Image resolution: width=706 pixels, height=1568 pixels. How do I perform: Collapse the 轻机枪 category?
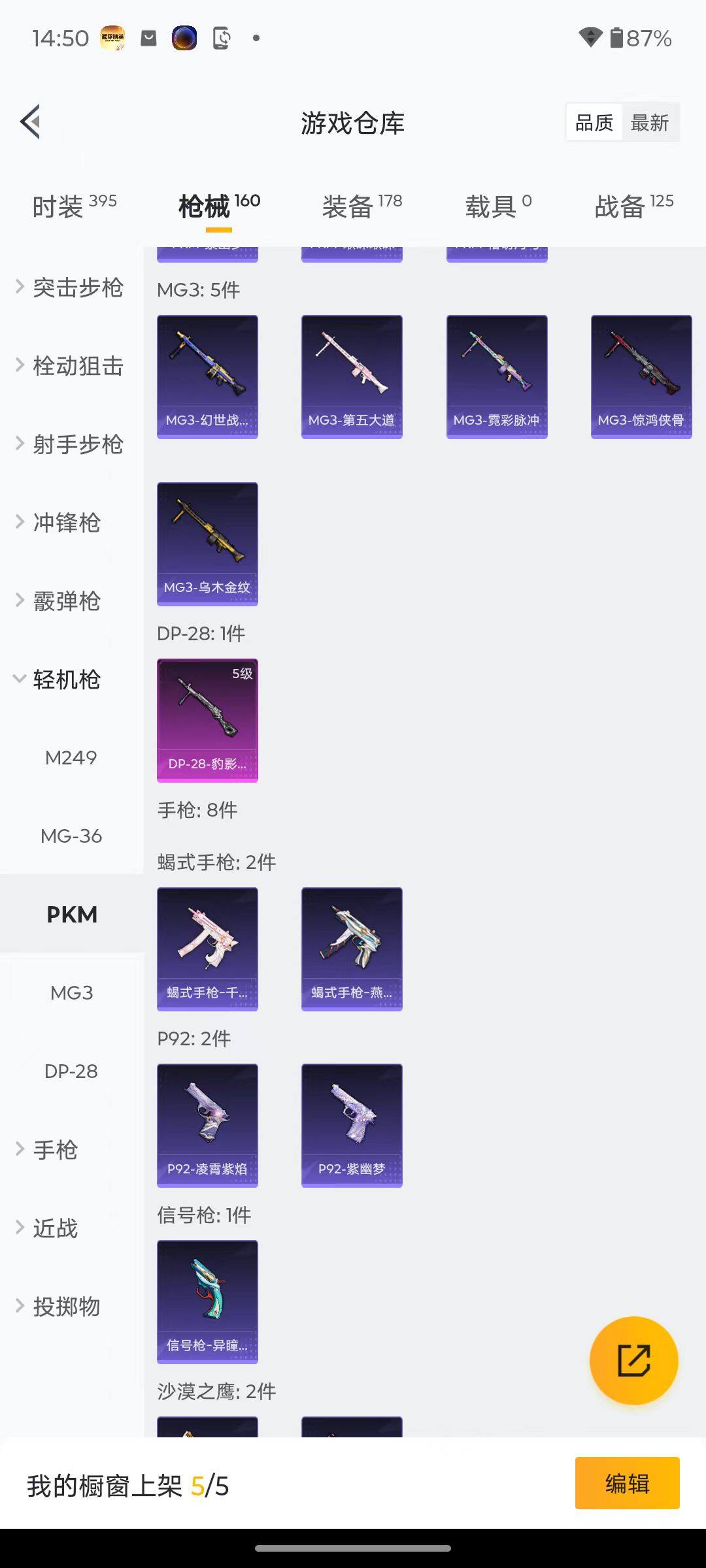65,679
